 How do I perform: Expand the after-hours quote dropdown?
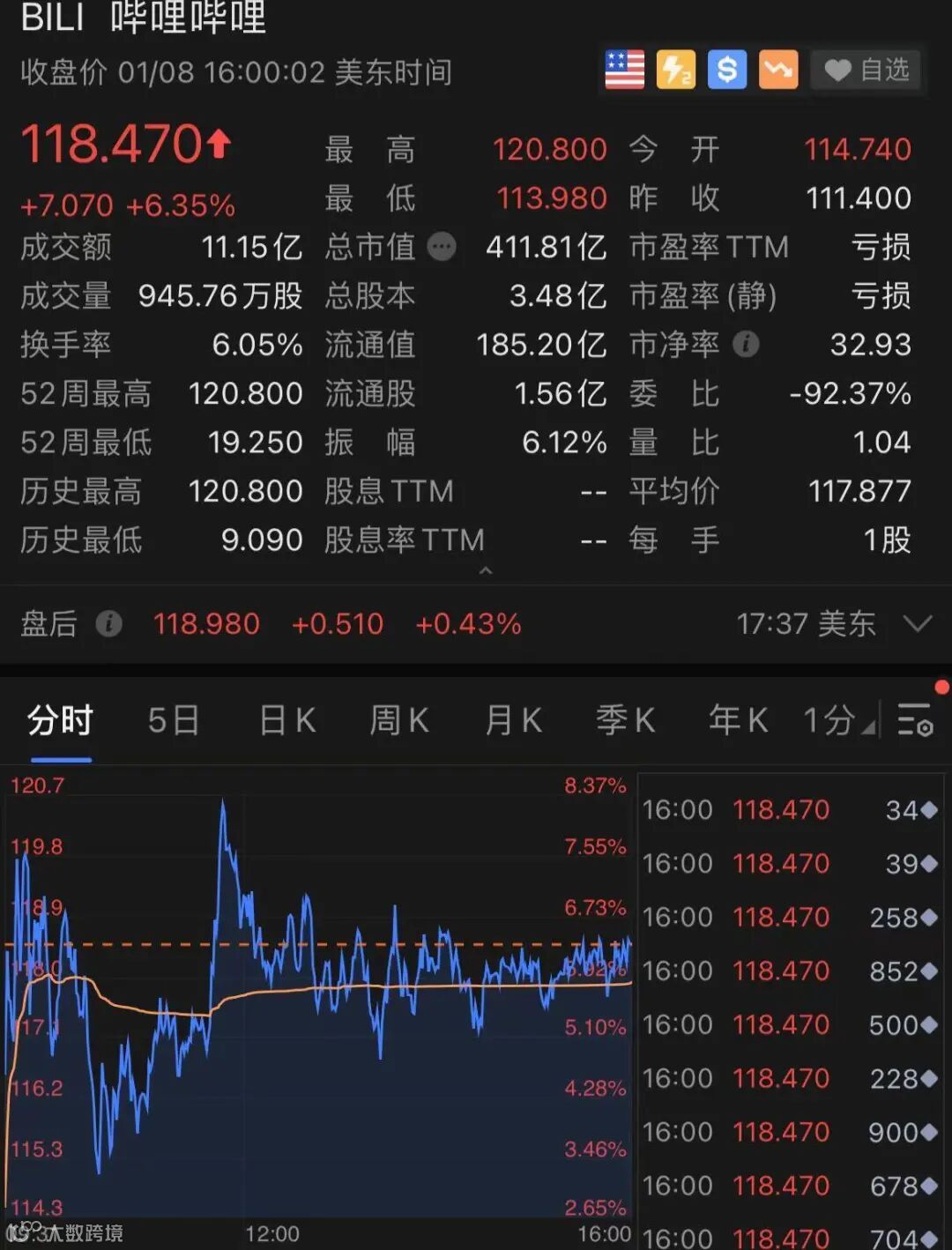pyautogui.click(x=918, y=624)
